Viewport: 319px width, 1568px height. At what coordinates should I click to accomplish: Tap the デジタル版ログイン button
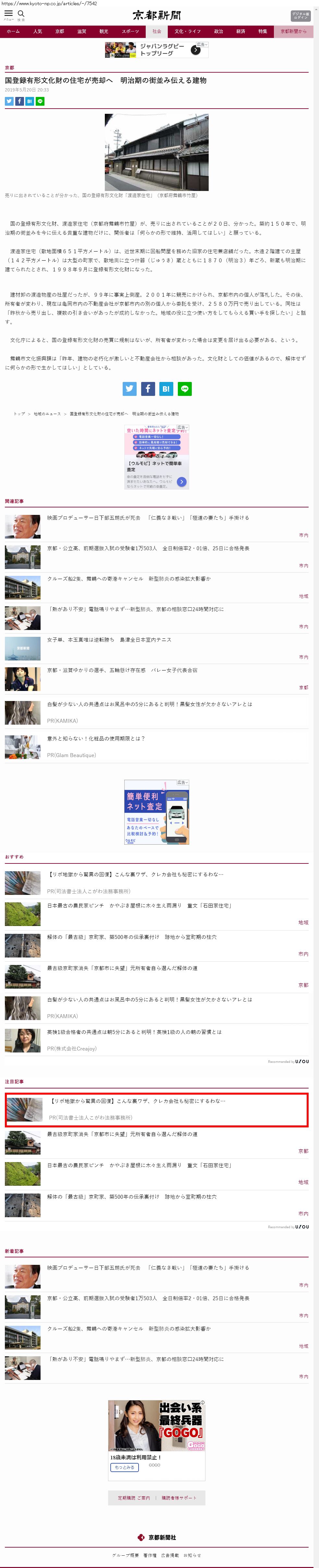[300, 16]
